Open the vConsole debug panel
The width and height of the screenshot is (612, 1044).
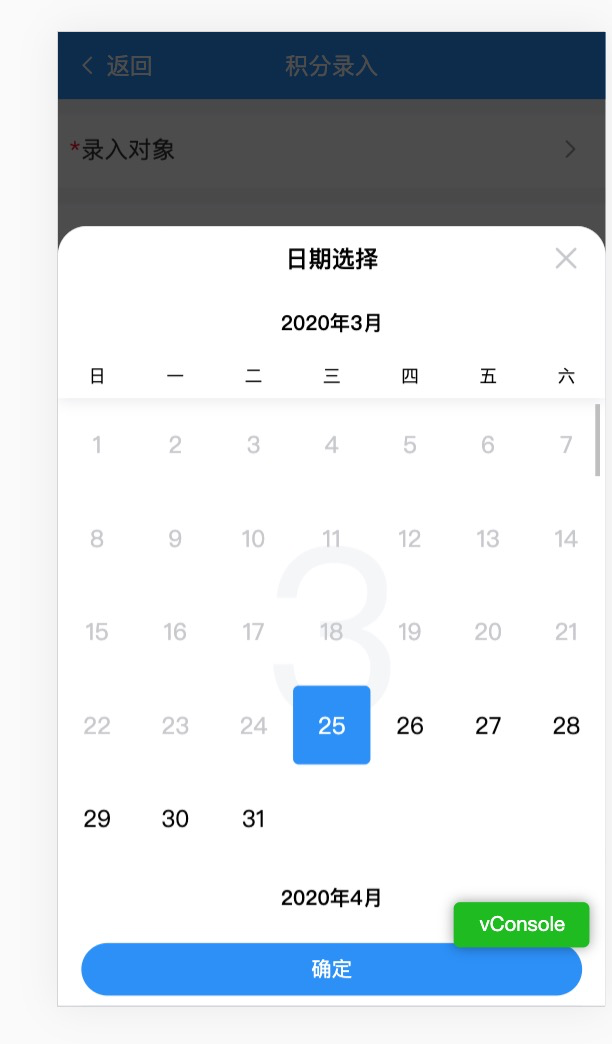[521, 924]
